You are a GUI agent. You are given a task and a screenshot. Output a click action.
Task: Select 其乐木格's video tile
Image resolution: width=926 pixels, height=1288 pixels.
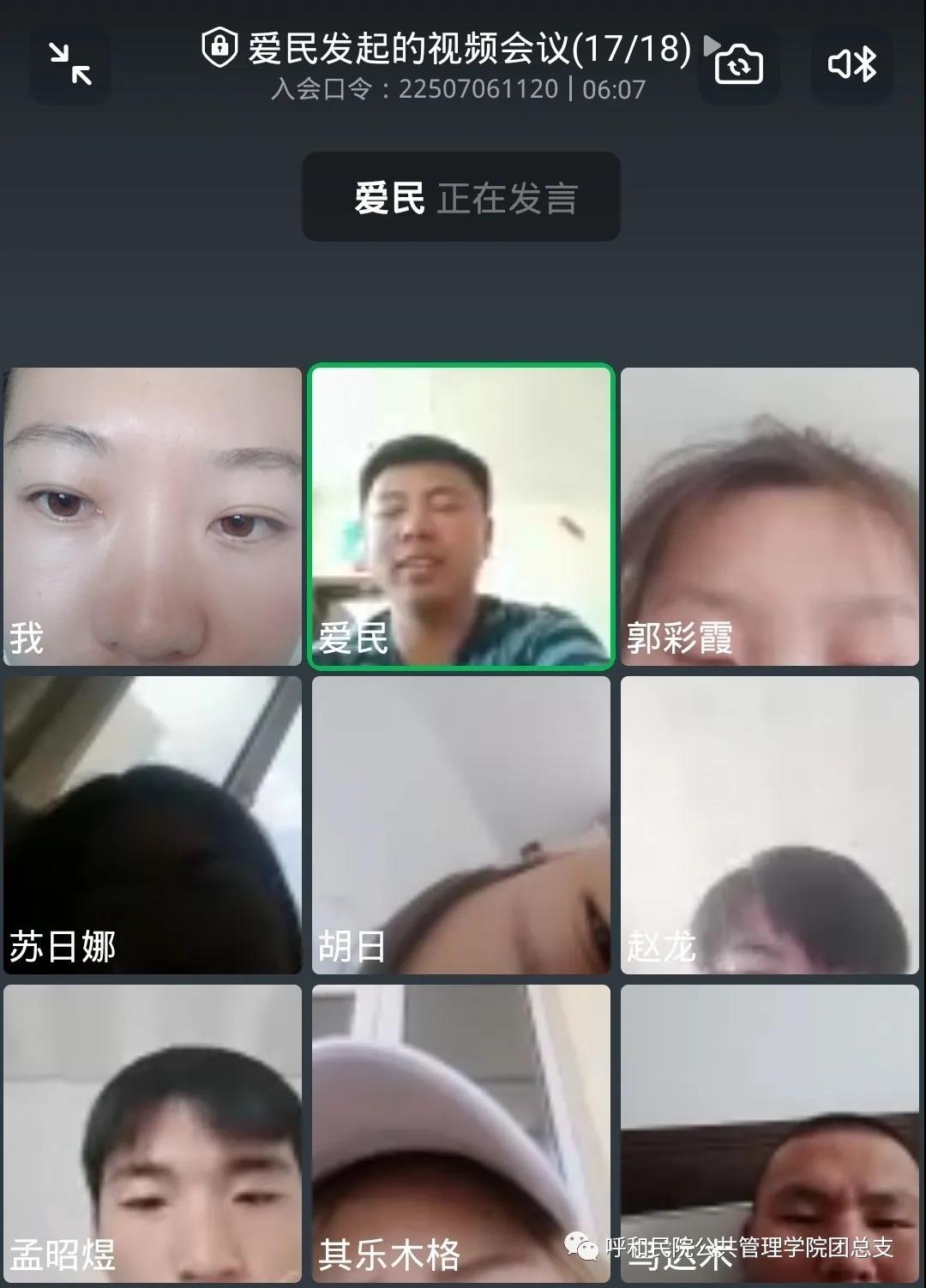461,1133
